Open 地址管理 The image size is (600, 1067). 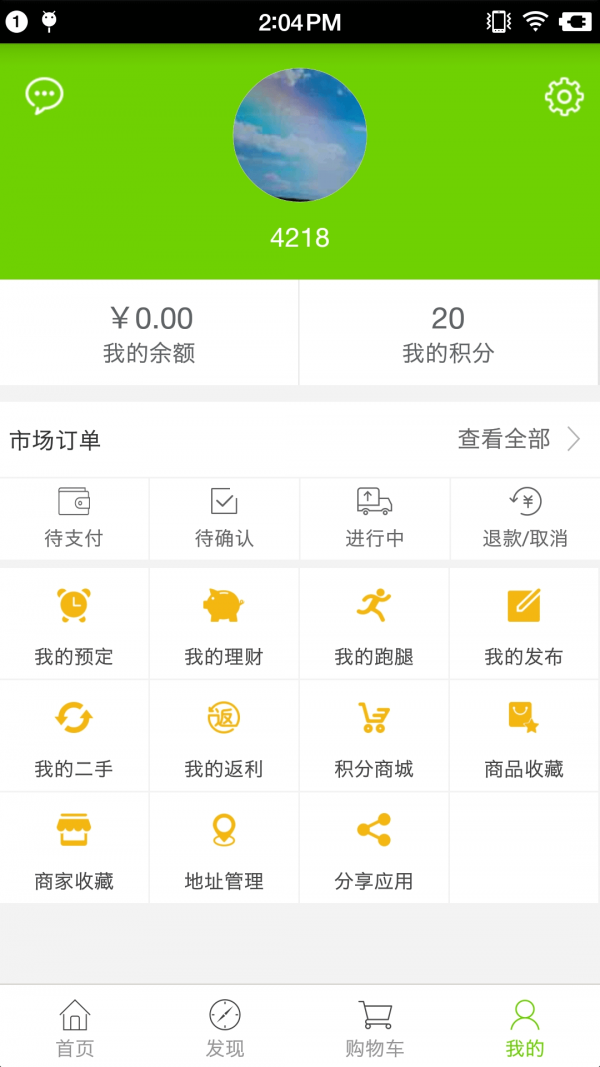click(x=224, y=848)
